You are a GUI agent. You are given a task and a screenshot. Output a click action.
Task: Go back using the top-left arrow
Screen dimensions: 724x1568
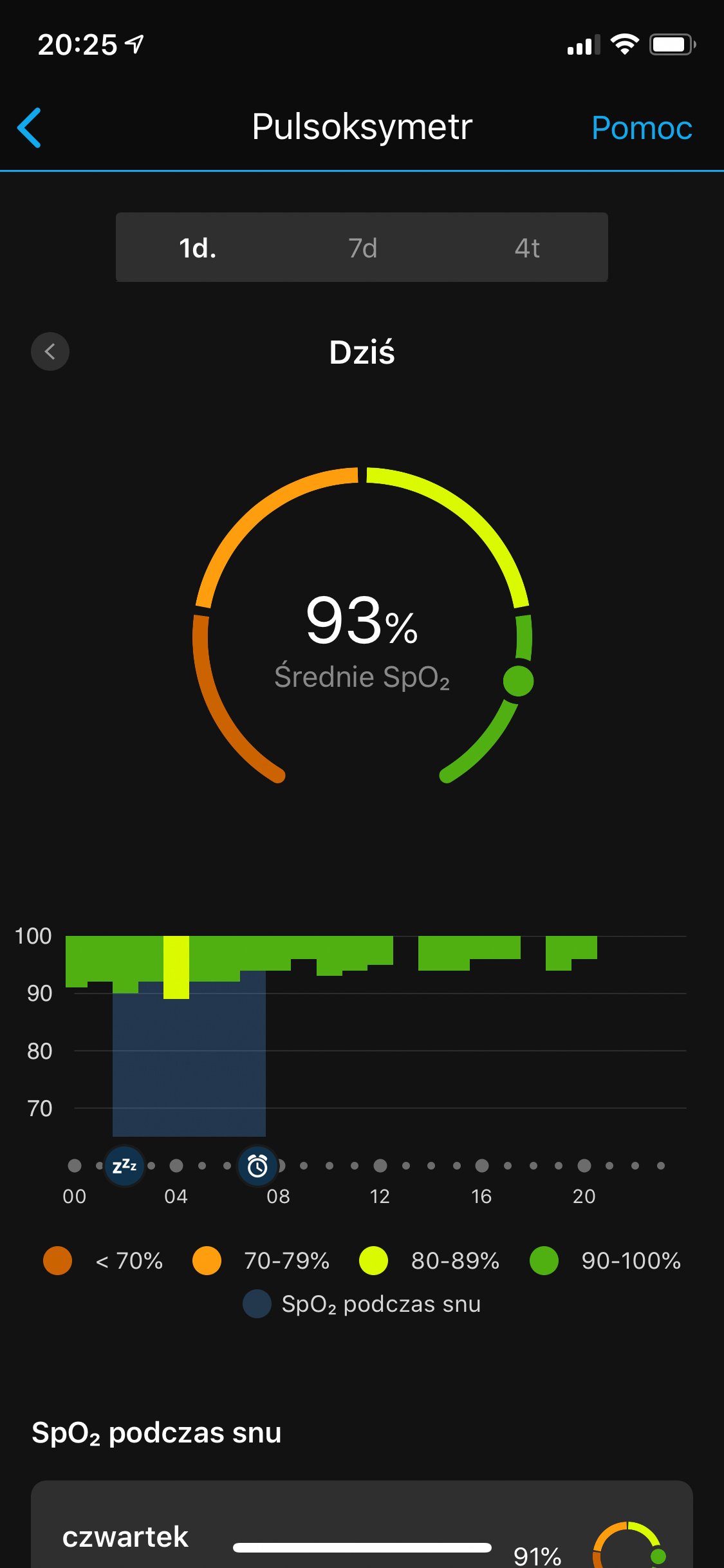[30, 127]
